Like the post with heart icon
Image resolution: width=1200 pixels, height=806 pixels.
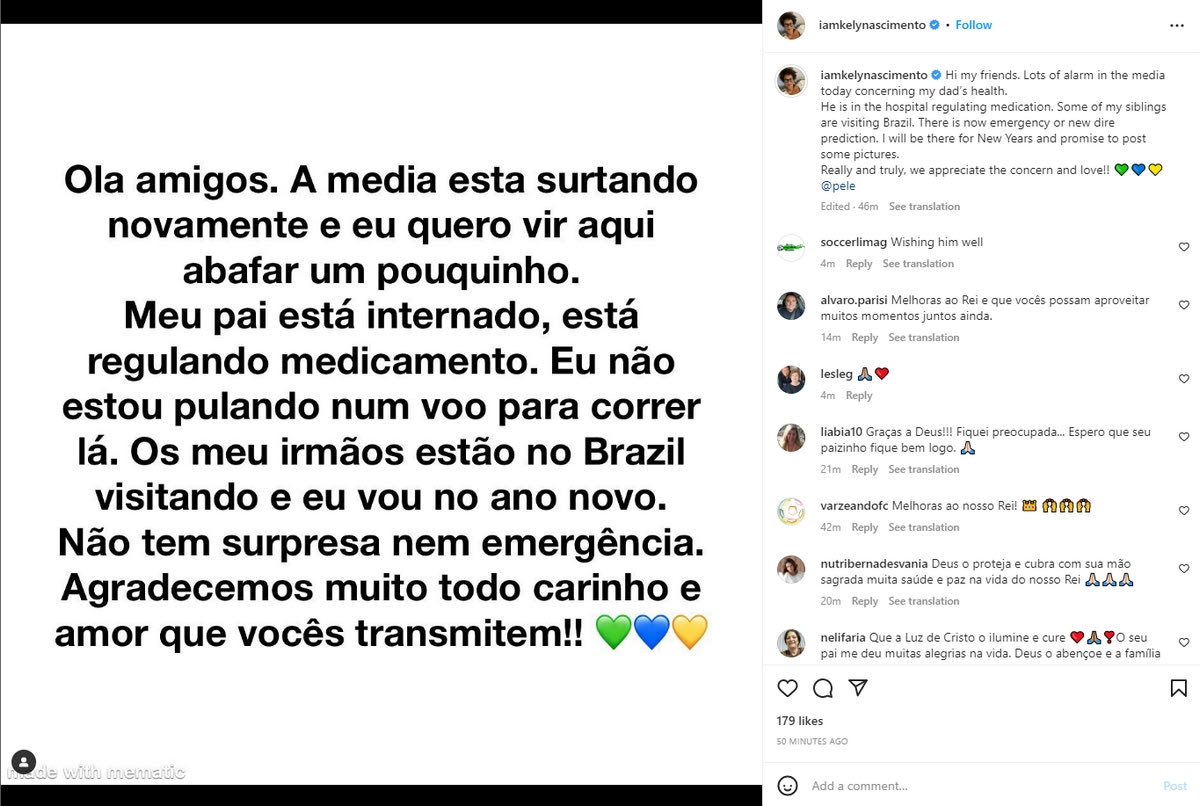(788, 688)
